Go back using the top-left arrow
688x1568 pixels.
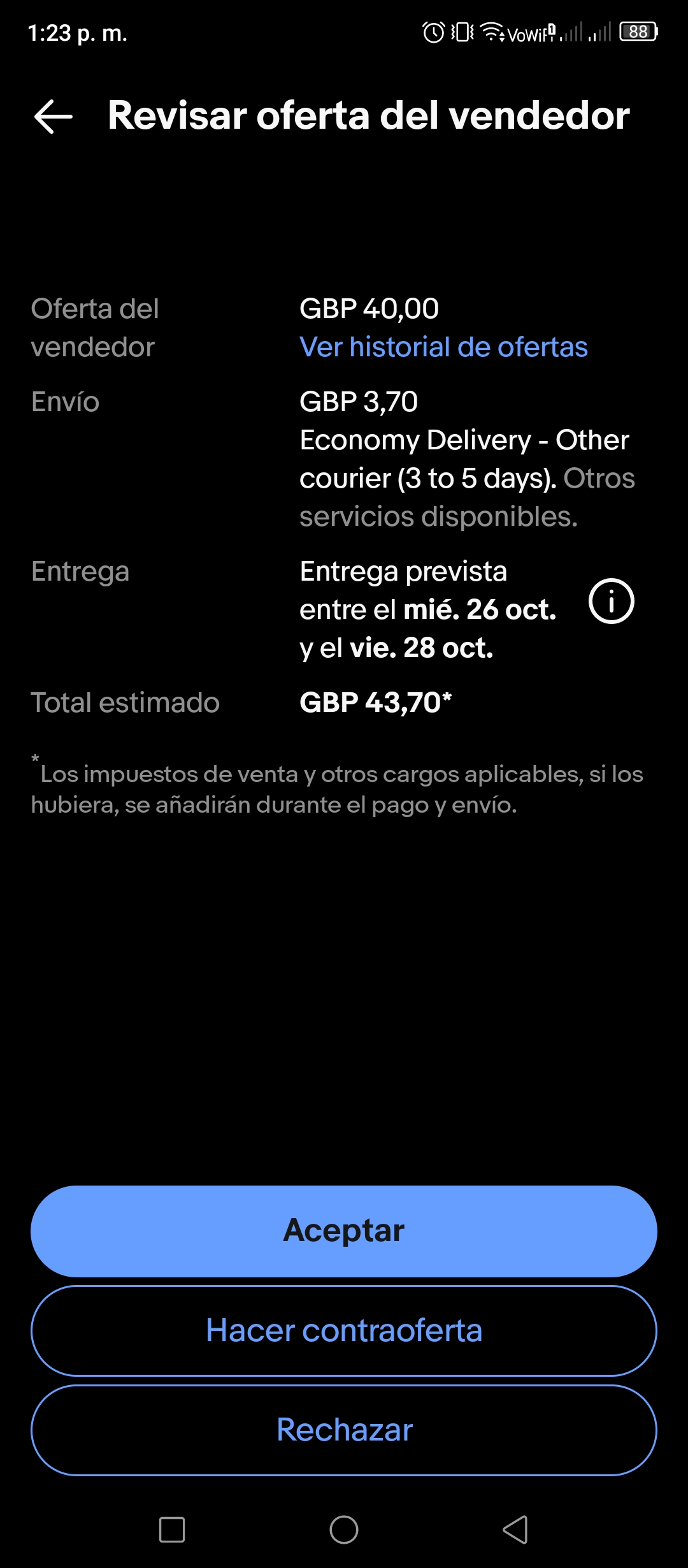(54, 116)
